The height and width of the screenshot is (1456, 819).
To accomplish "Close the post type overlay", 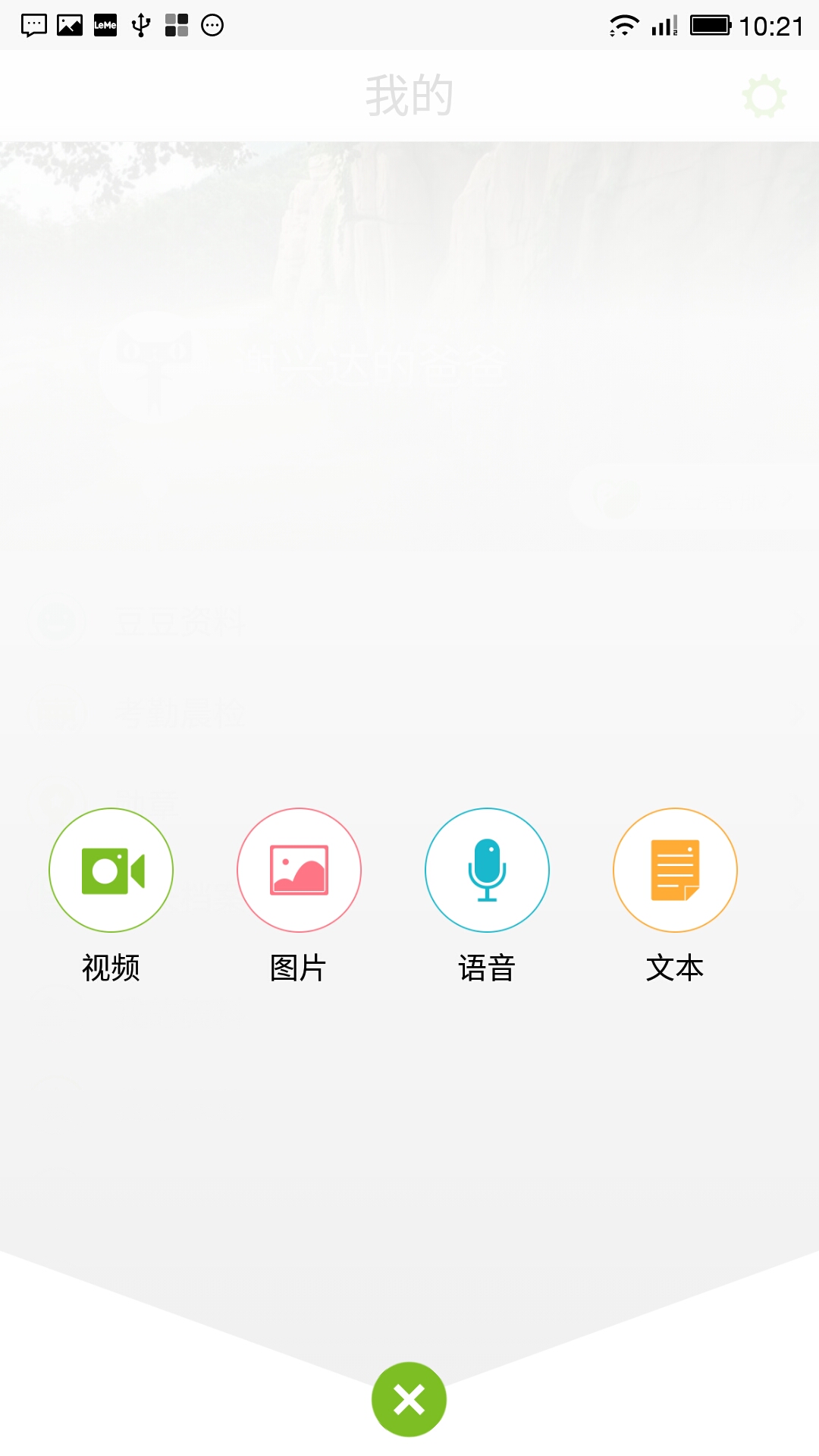I will pyautogui.click(x=409, y=1399).
